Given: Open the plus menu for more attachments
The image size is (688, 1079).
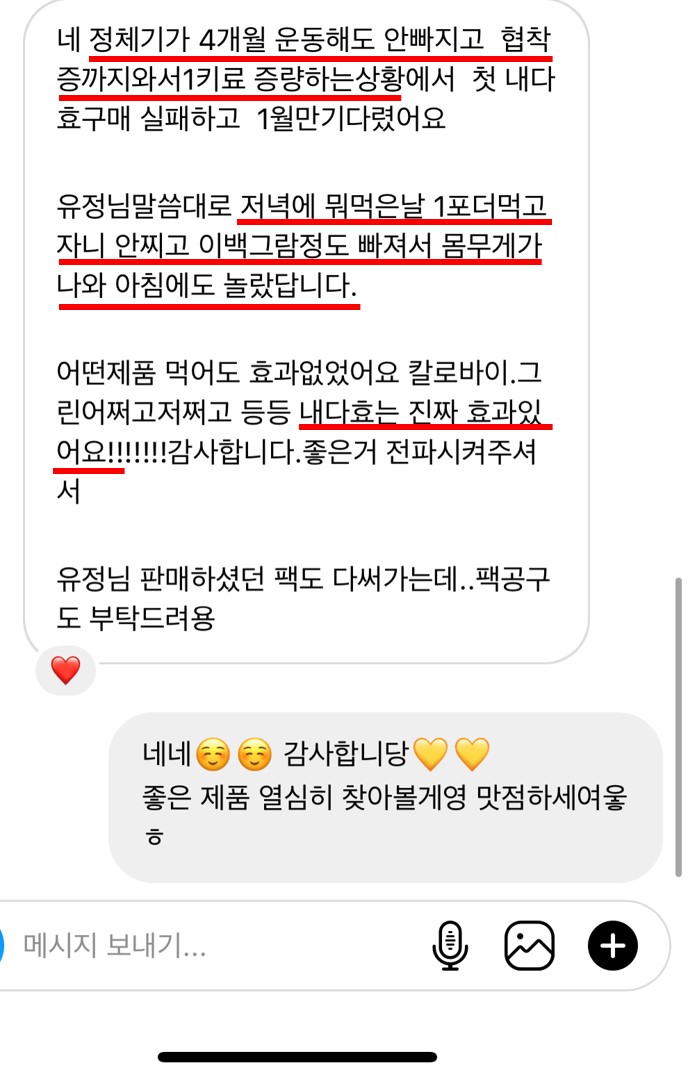Looking at the screenshot, I should tap(612, 945).
